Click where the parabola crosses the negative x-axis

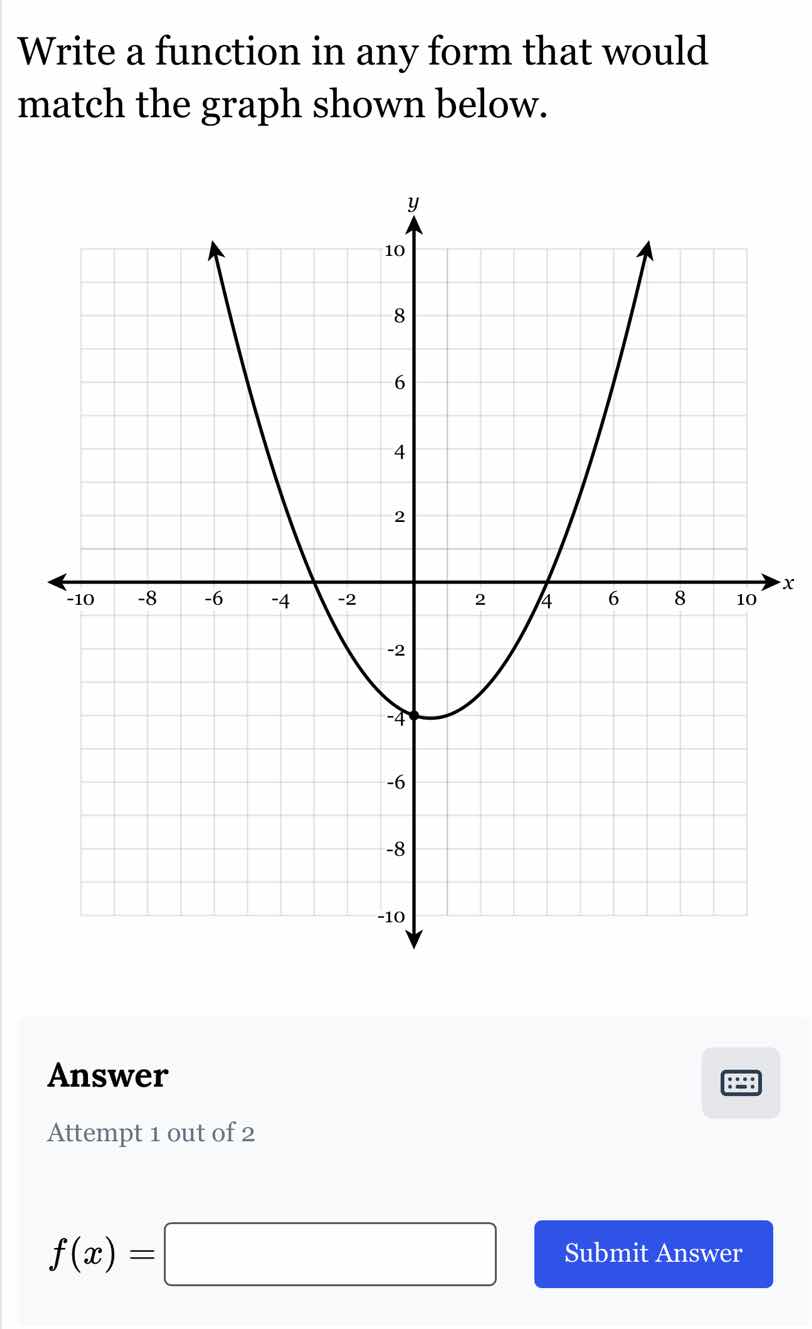pyautogui.click(x=314, y=583)
